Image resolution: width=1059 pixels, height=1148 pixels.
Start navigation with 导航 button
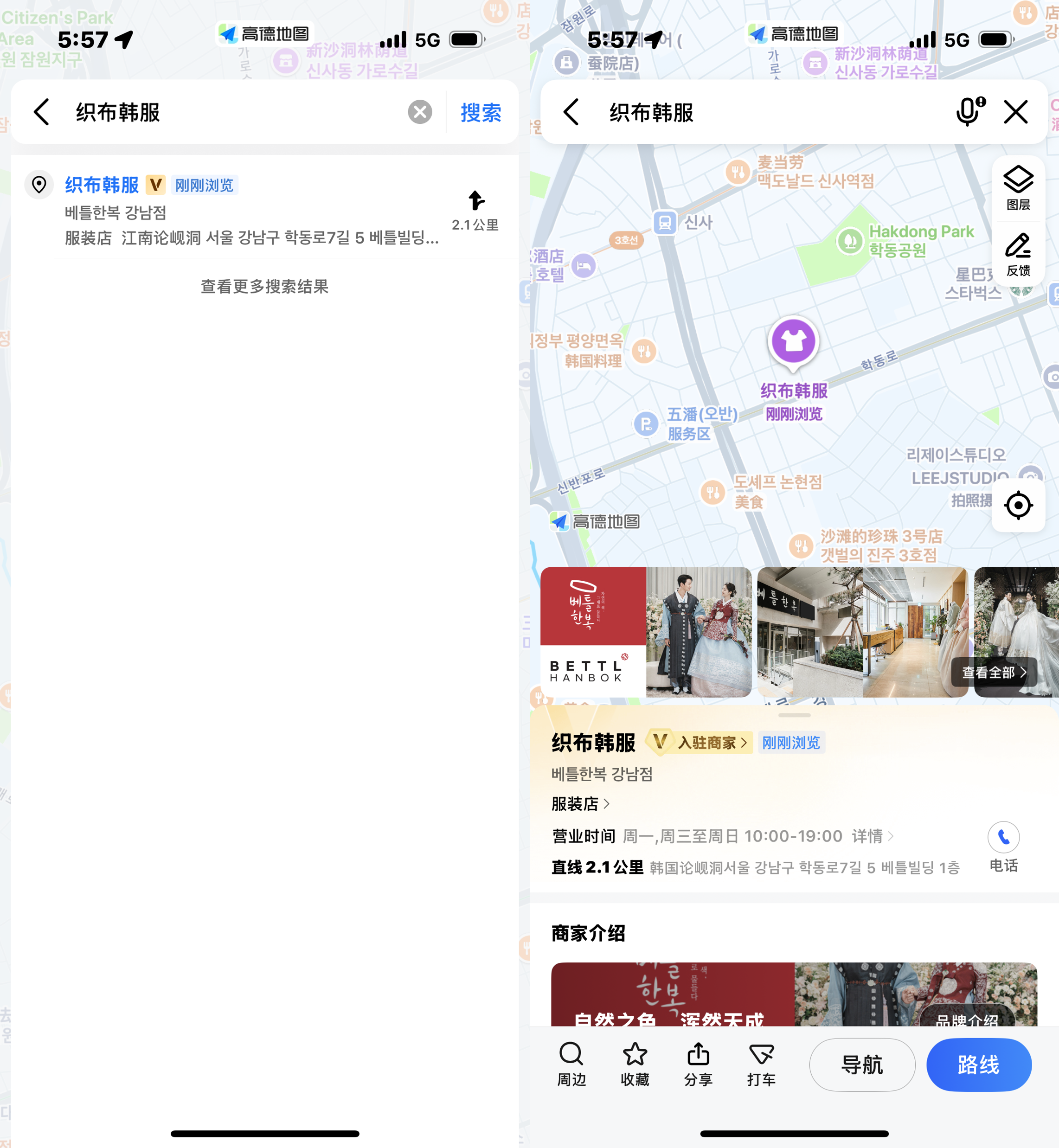point(861,1065)
